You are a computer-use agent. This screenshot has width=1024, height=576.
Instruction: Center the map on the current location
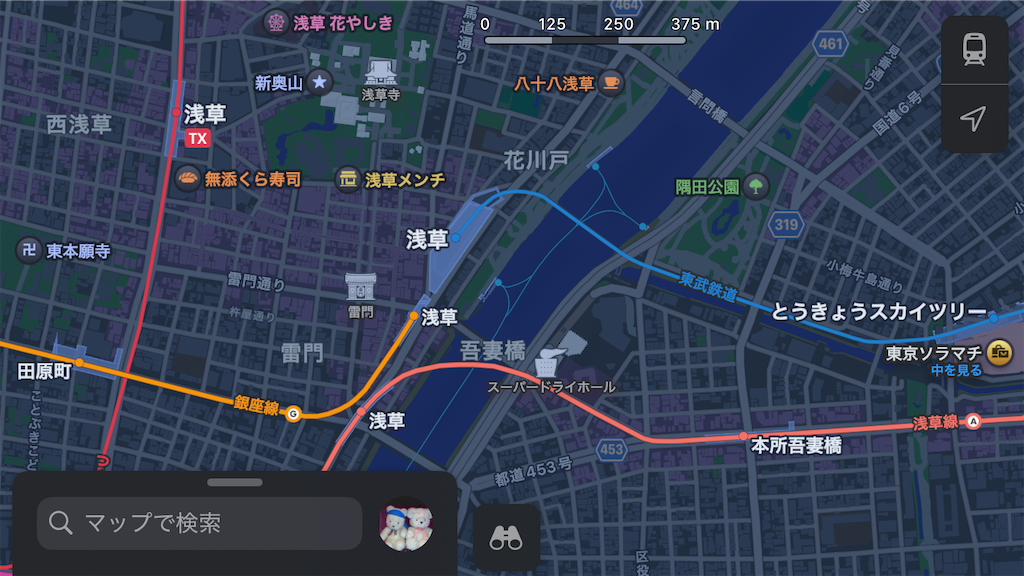[974, 119]
